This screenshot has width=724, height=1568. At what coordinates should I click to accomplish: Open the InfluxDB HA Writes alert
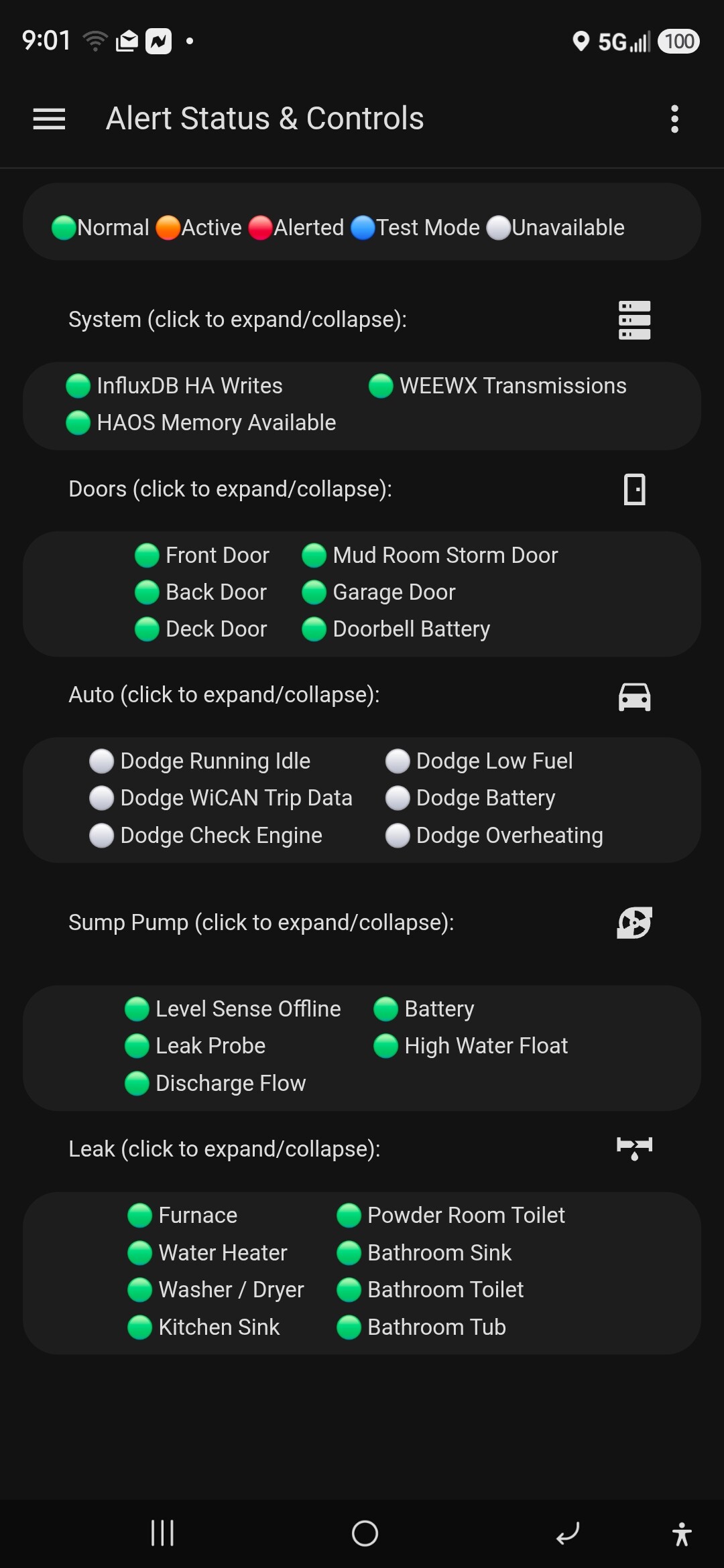174,386
